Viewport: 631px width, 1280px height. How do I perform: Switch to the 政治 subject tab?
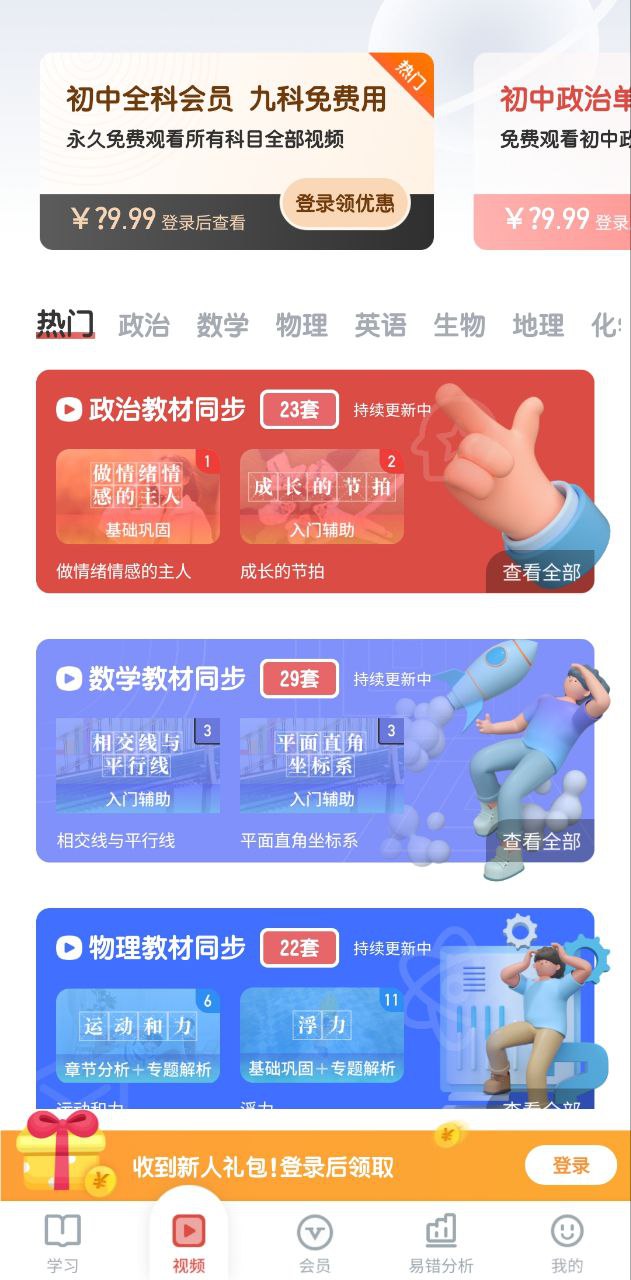pyautogui.click(x=144, y=325)
